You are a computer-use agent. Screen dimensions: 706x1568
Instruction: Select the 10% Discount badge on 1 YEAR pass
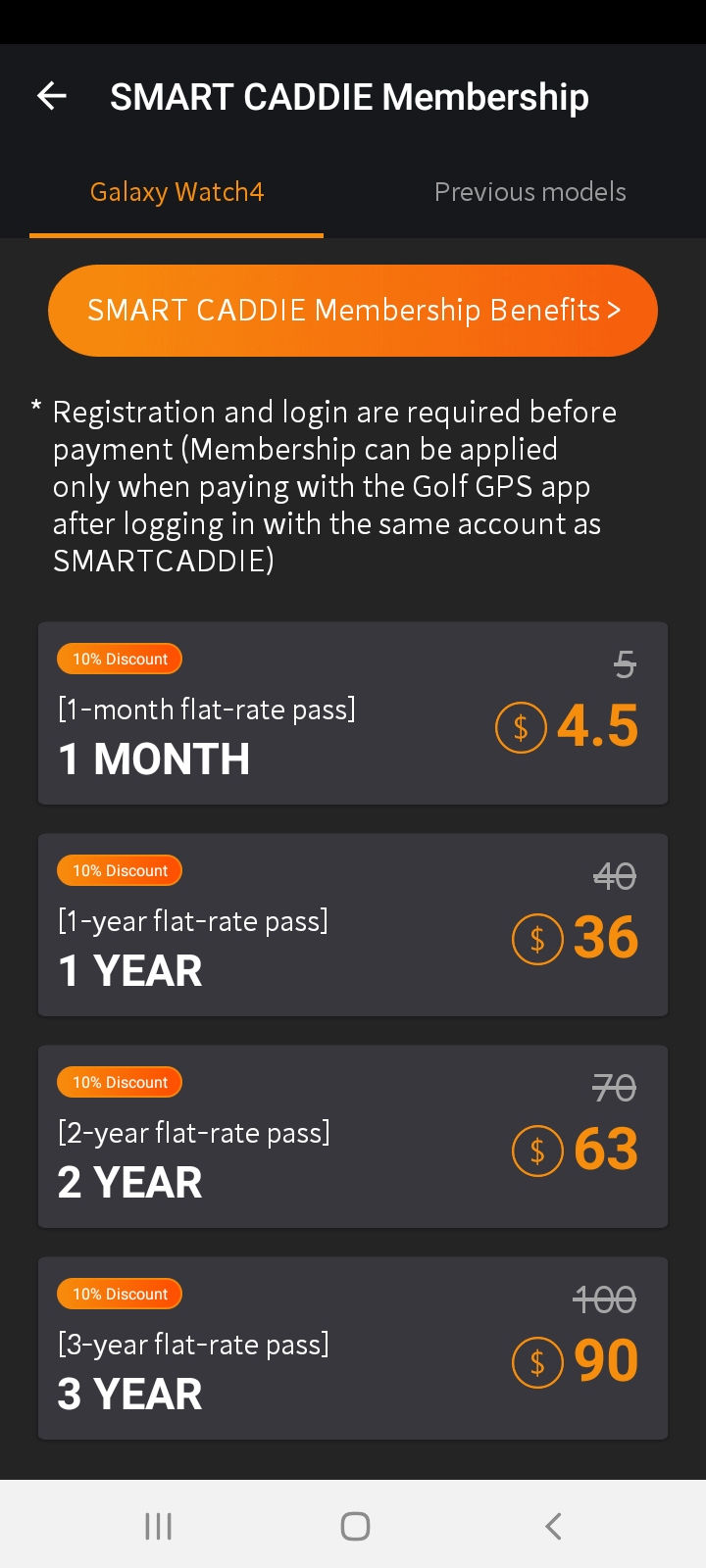(120, 869)
